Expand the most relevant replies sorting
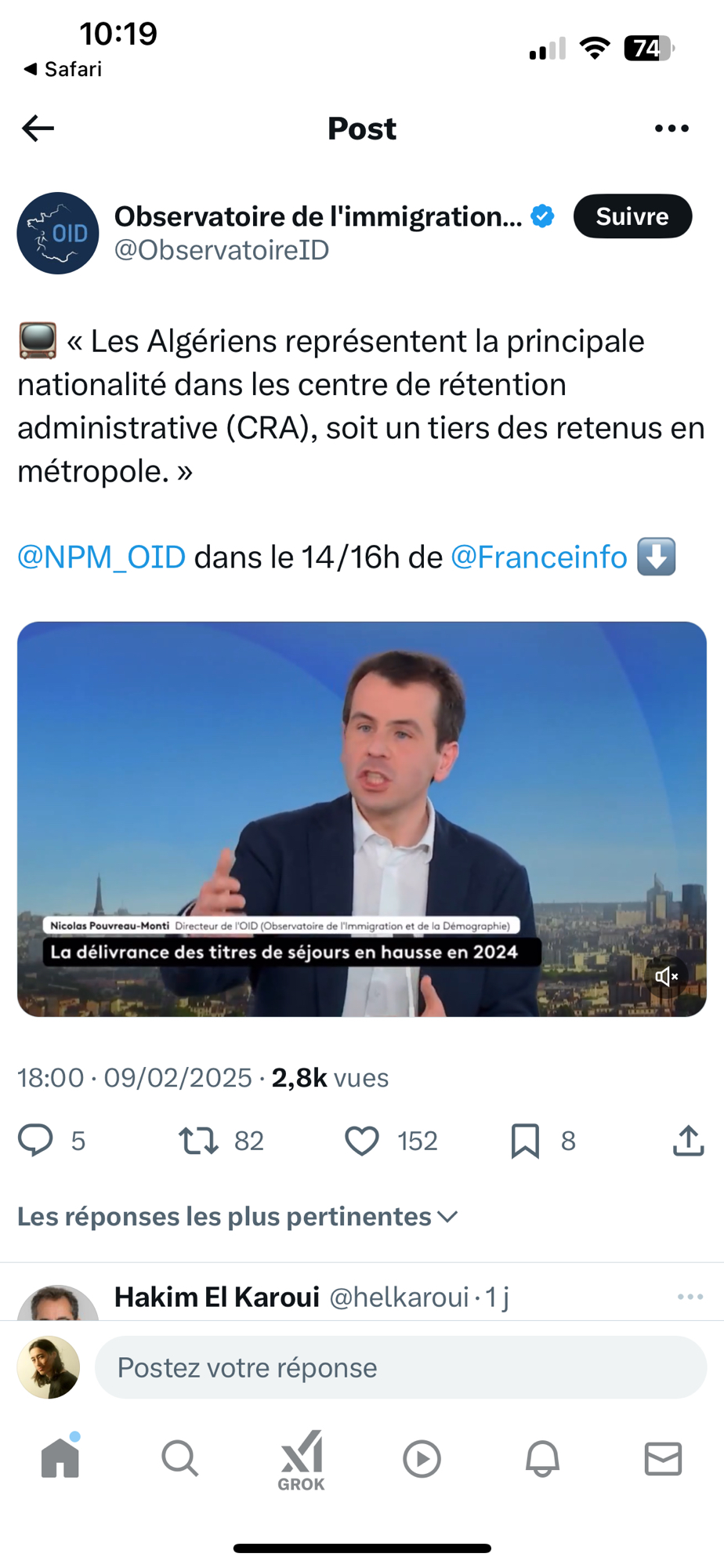 (237, 1217)
